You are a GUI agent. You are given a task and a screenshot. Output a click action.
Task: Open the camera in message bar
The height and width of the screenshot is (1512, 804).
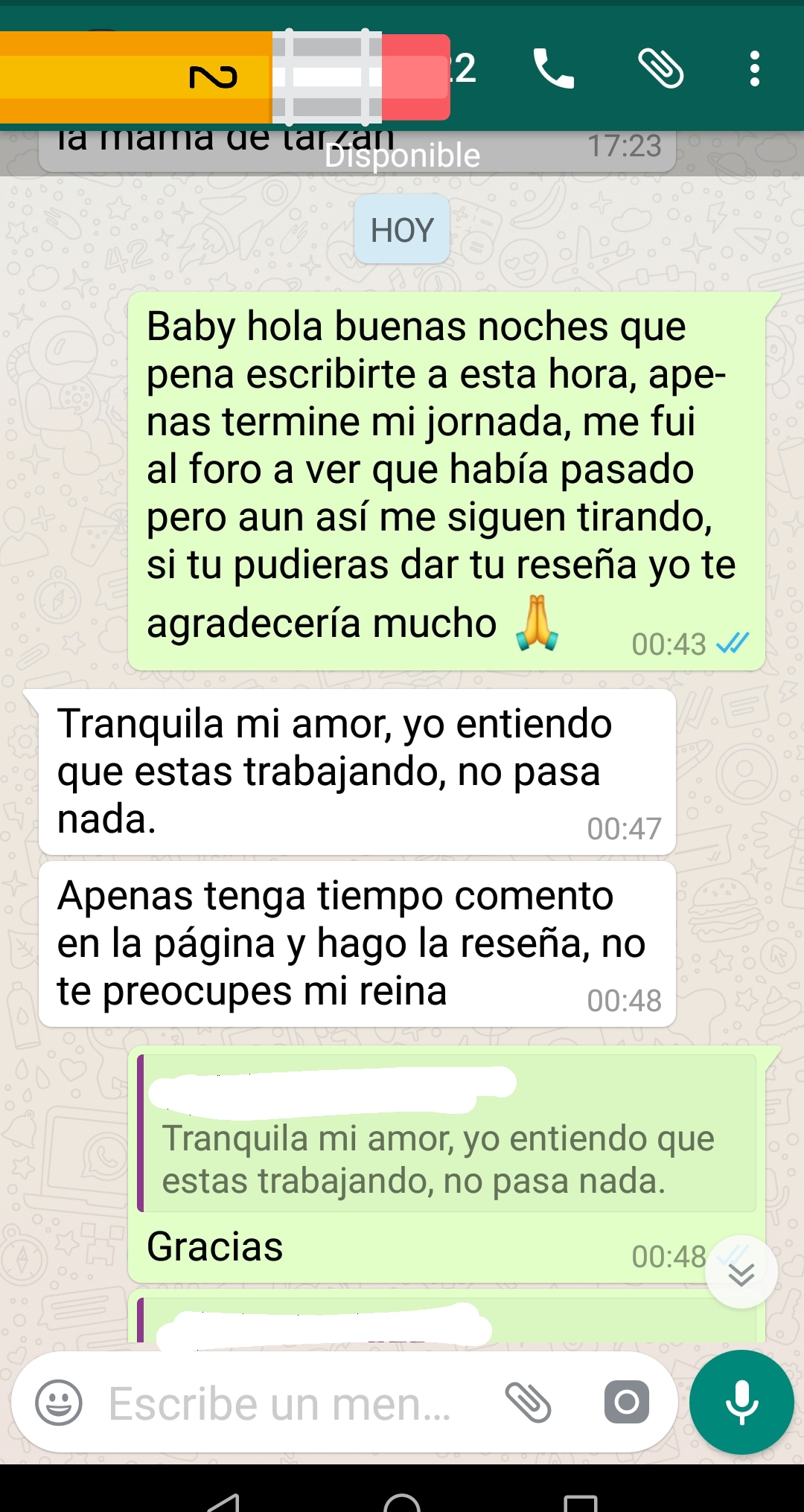coord(626,1403)
